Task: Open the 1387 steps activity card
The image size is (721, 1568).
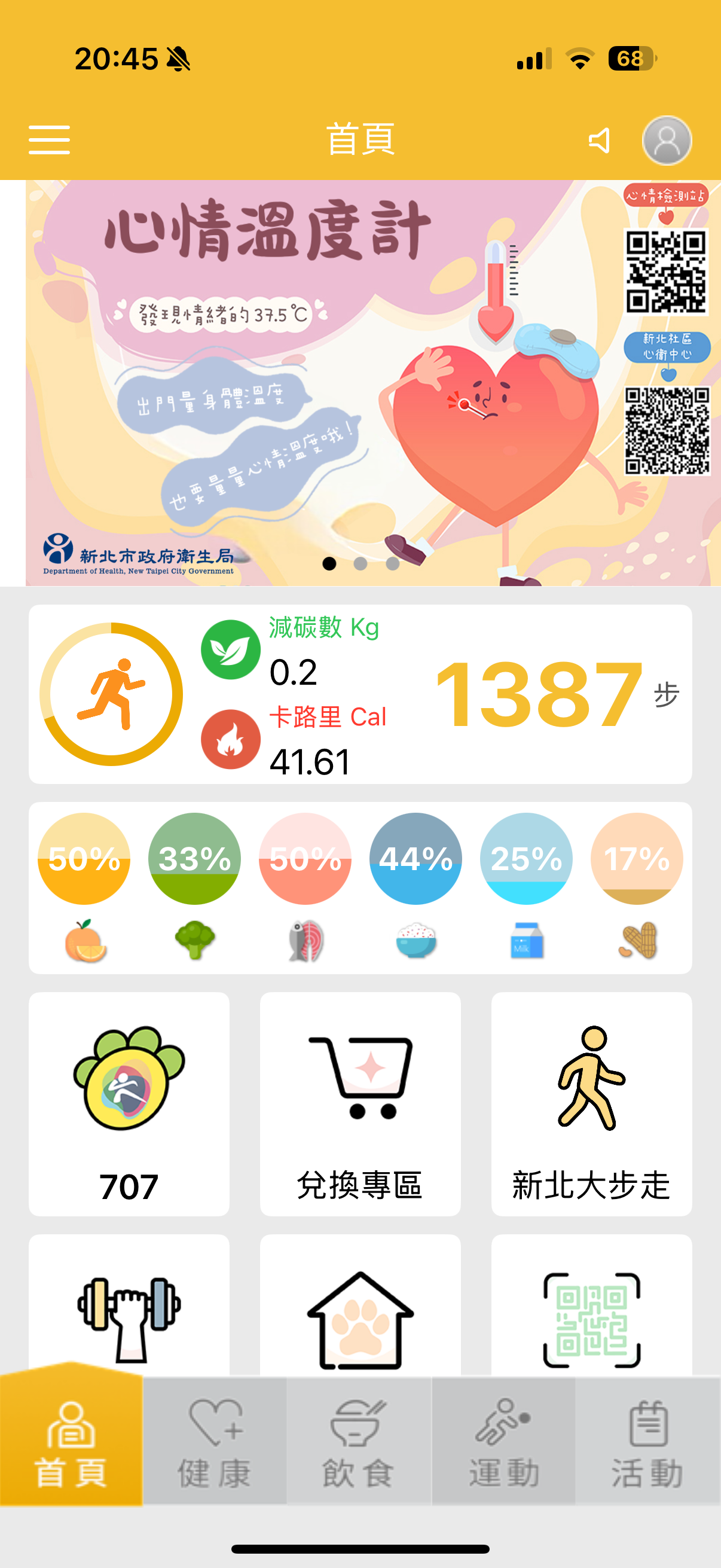Action: coord(360,694)
